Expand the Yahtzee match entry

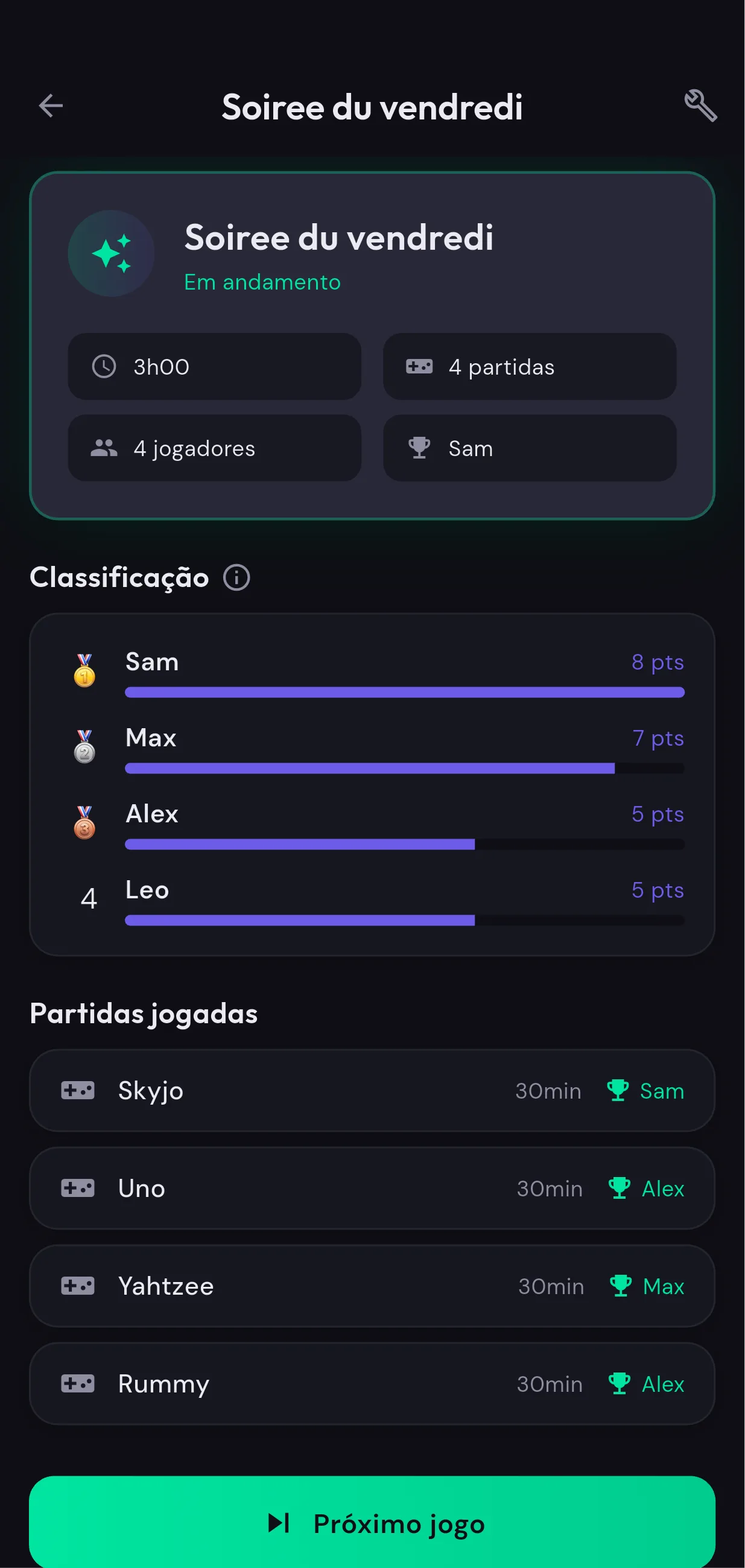coord(373,1286)
